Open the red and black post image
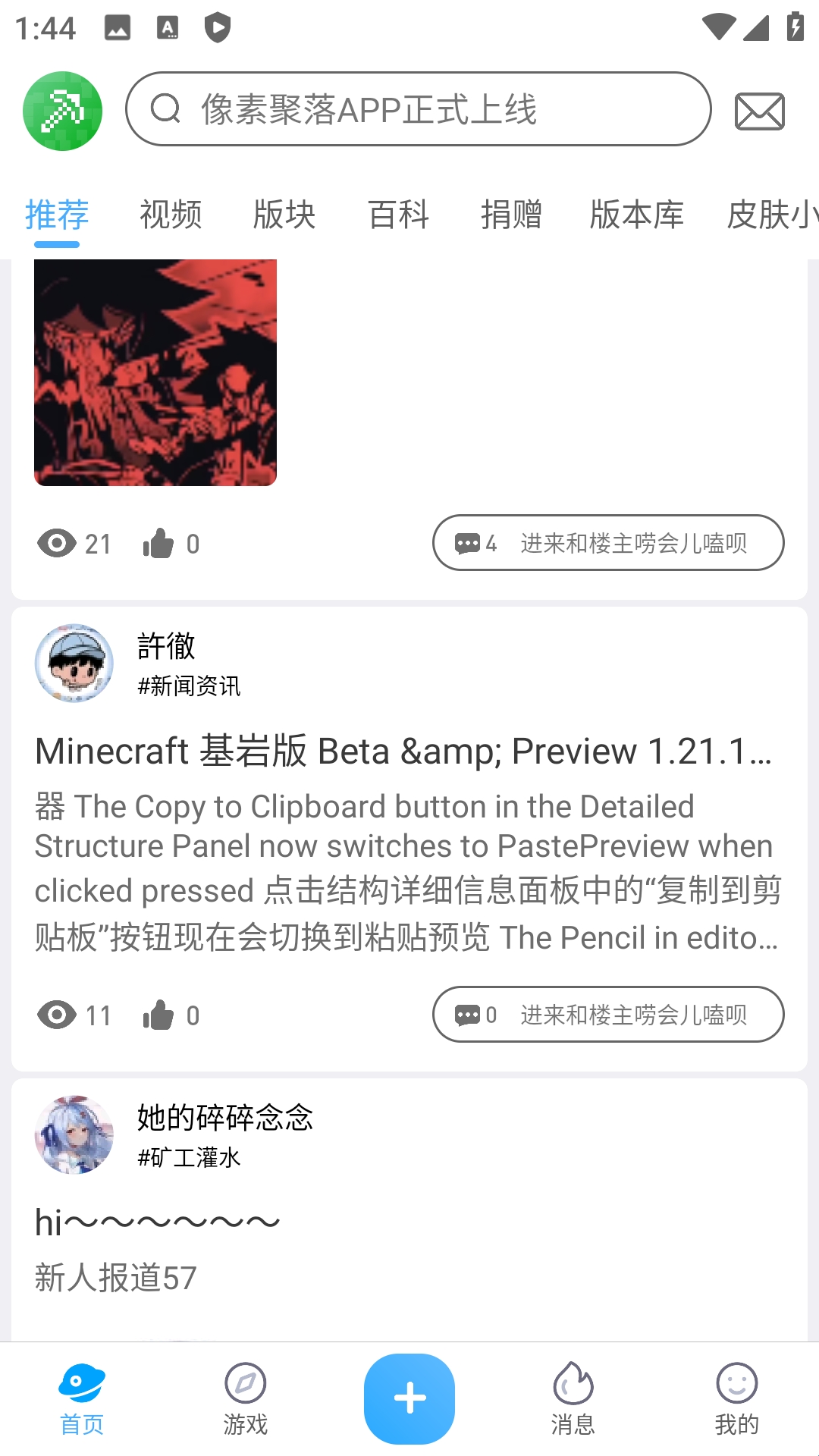The image size is (819, 1456). click(x=155, y=372)
